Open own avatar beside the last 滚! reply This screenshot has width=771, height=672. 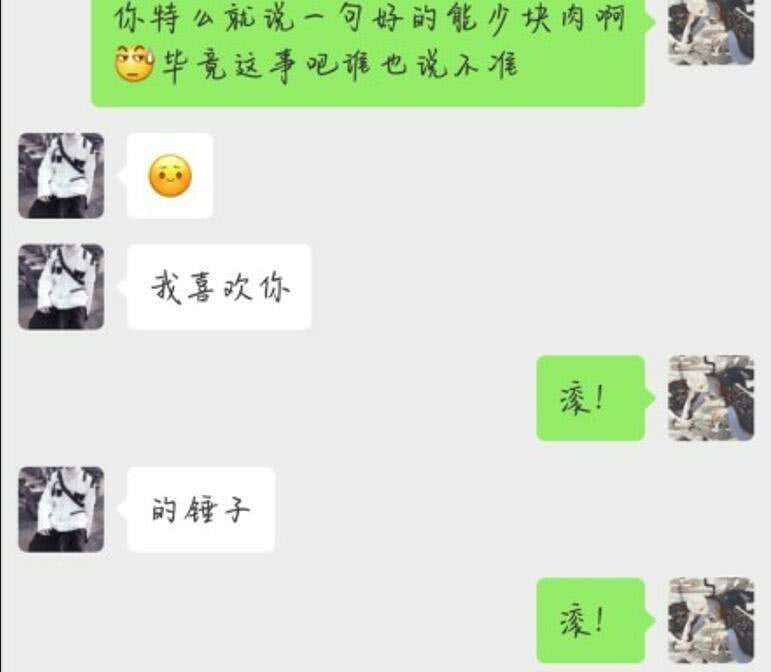coord(710,620)
